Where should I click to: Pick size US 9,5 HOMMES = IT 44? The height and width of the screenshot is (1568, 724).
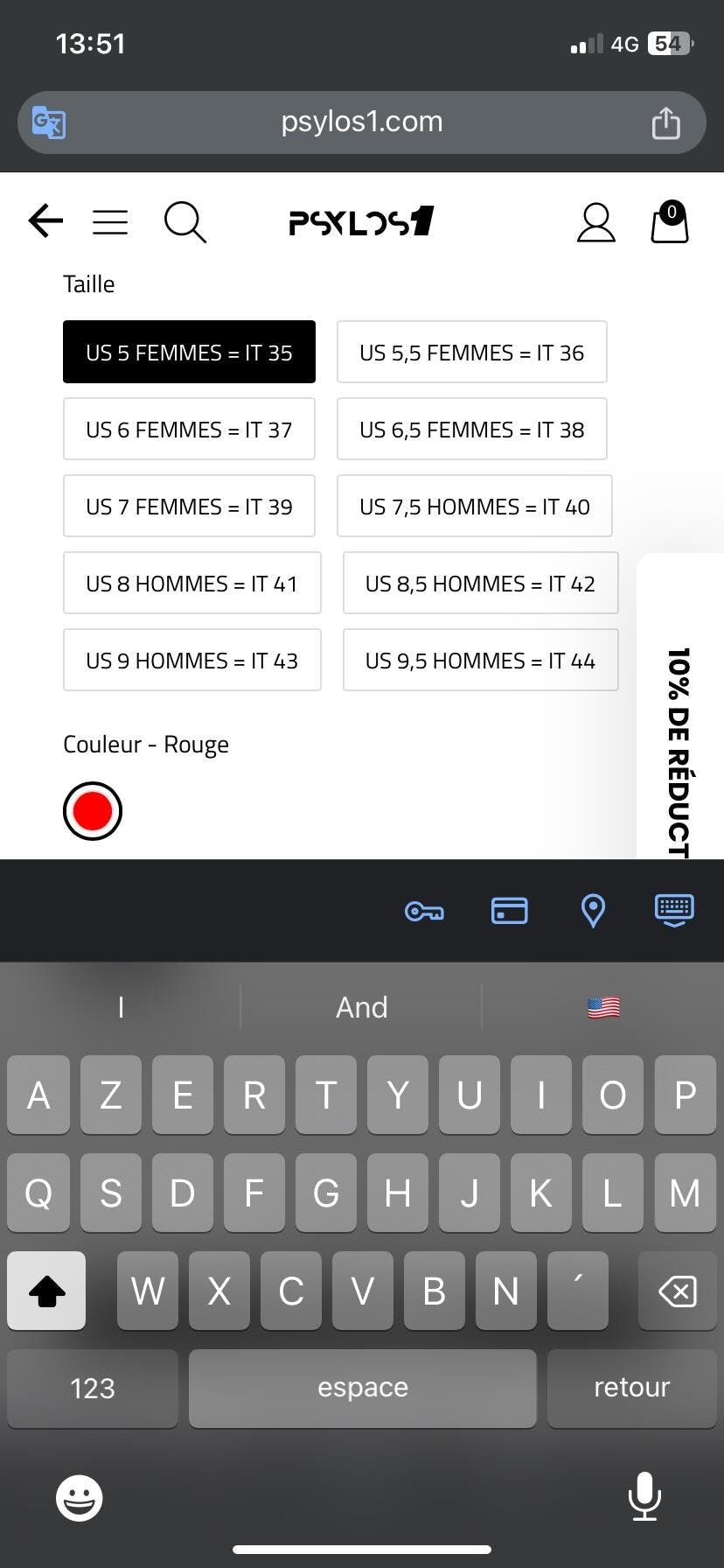(480, 661)
